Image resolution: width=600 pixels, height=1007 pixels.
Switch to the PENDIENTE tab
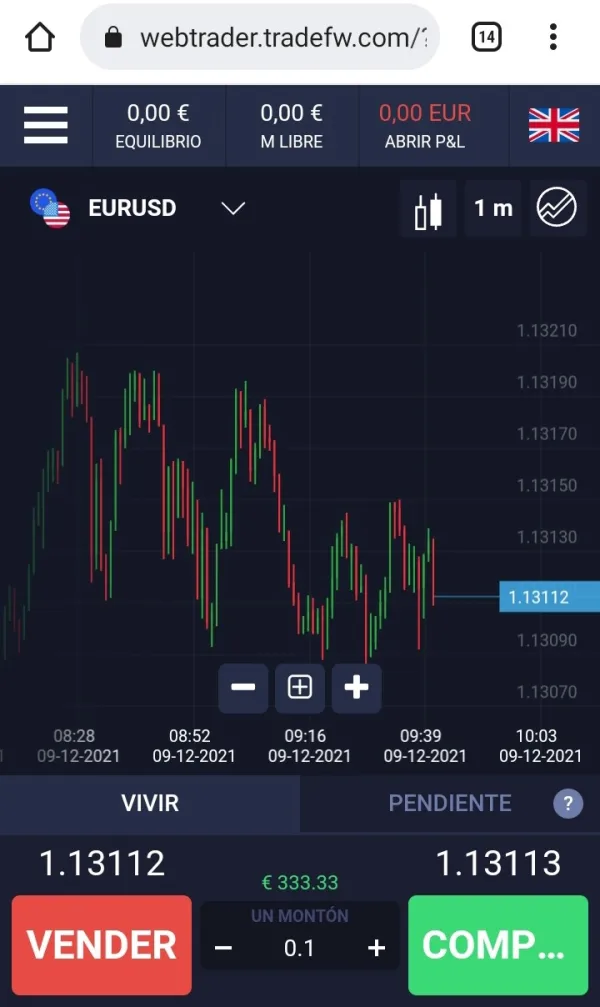449,803
